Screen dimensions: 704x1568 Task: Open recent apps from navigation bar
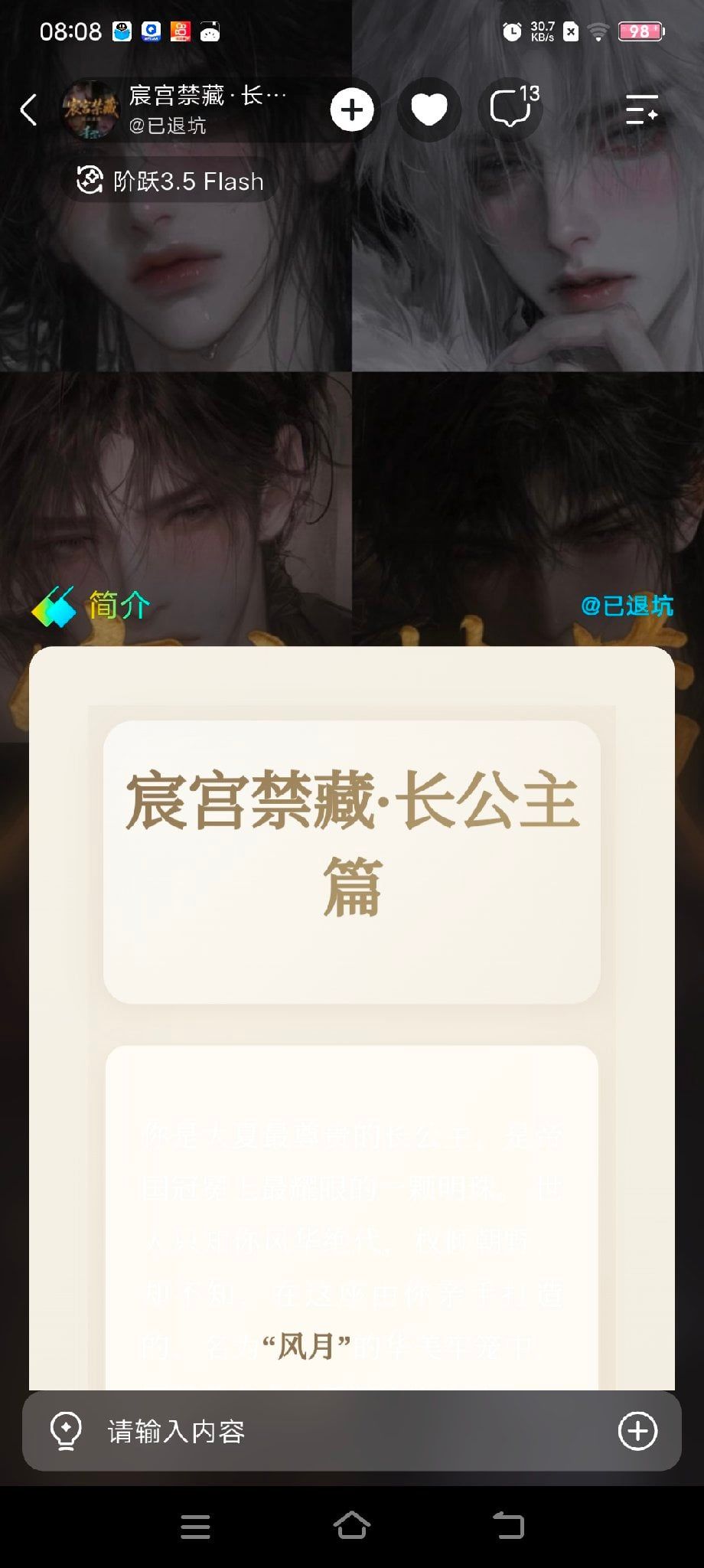tap(195, 1526)
